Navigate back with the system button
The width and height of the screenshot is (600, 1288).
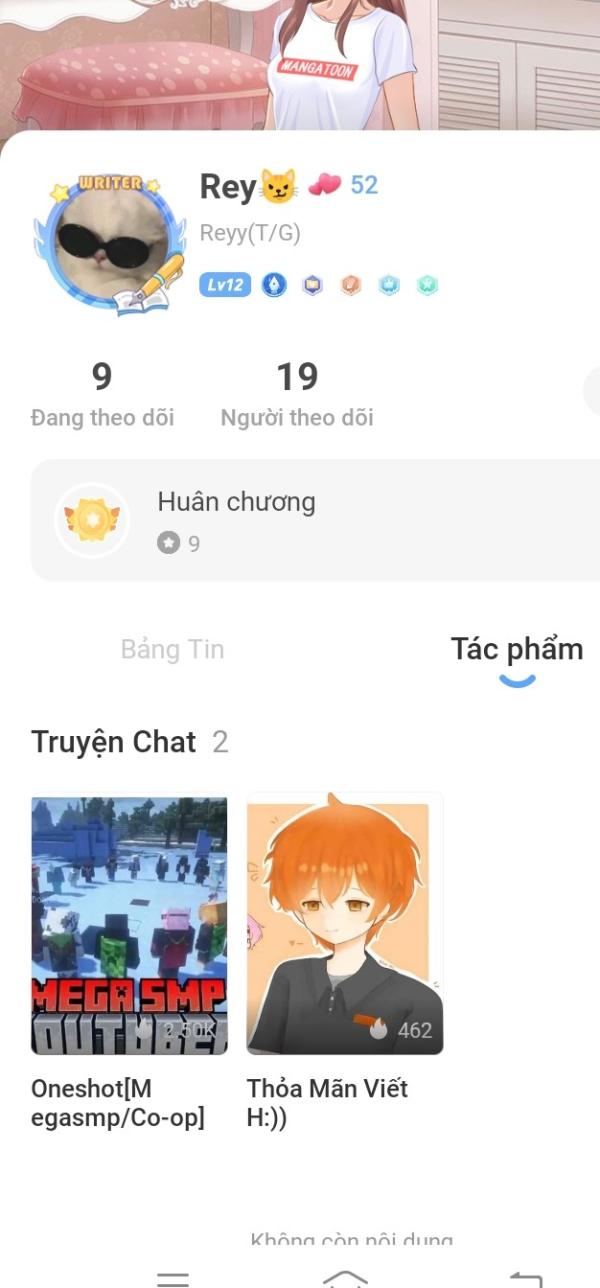coord(525,1277)
